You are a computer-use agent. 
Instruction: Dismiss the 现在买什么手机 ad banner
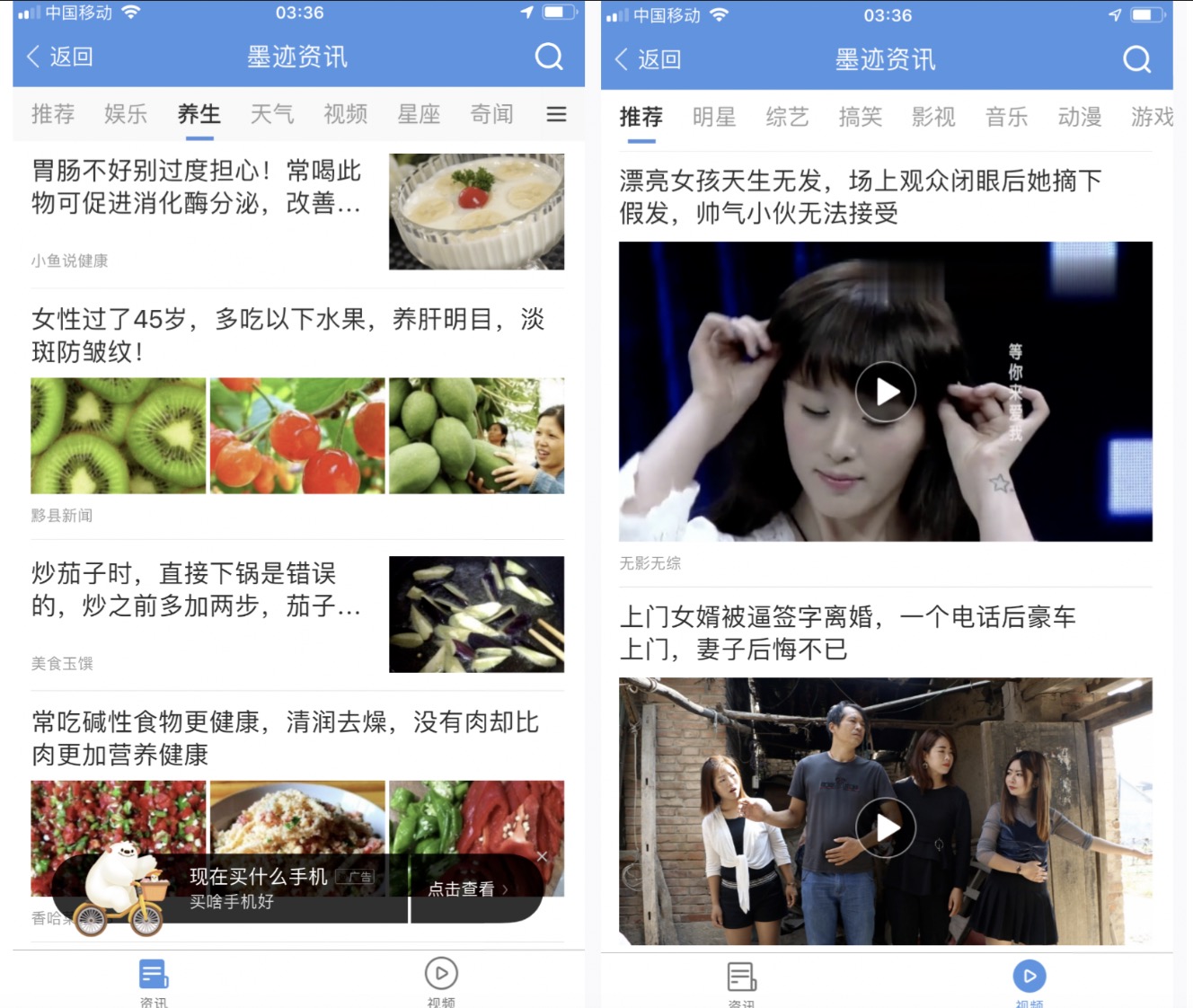[x=542, y=857]
